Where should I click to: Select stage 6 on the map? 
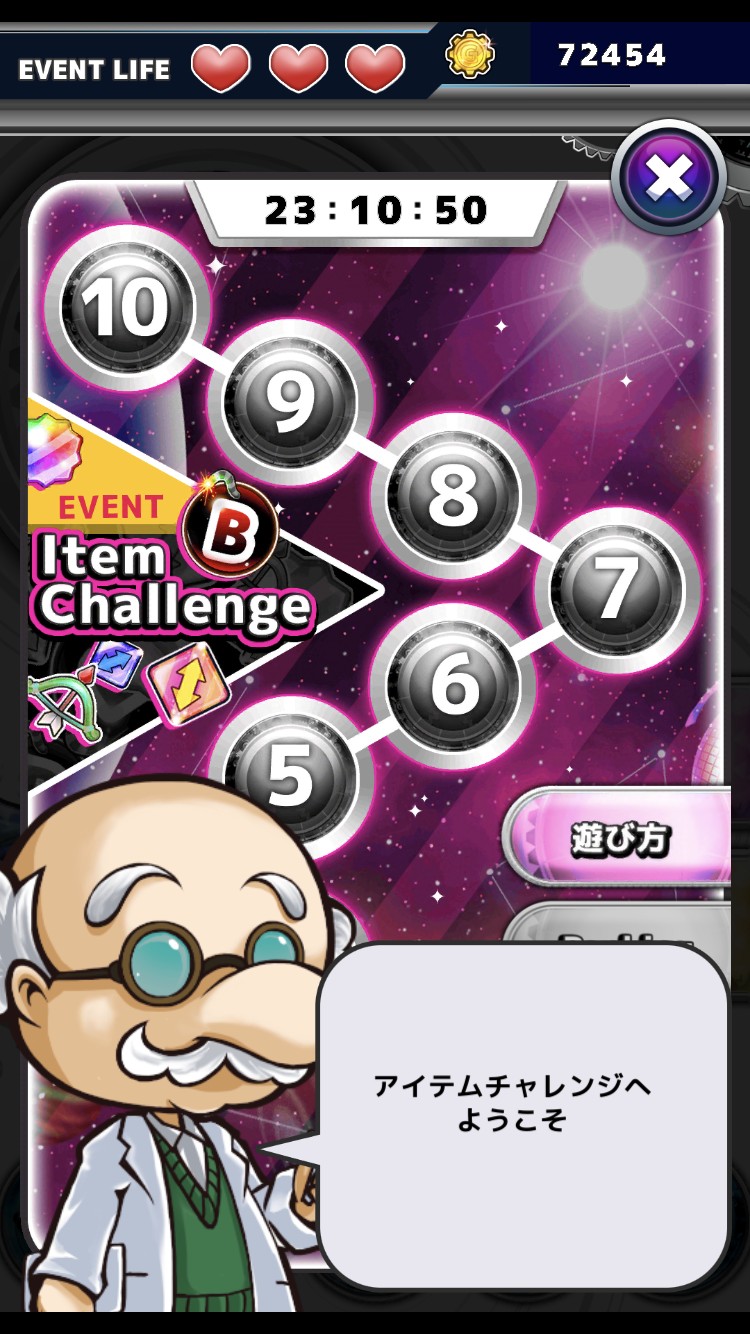453,682
